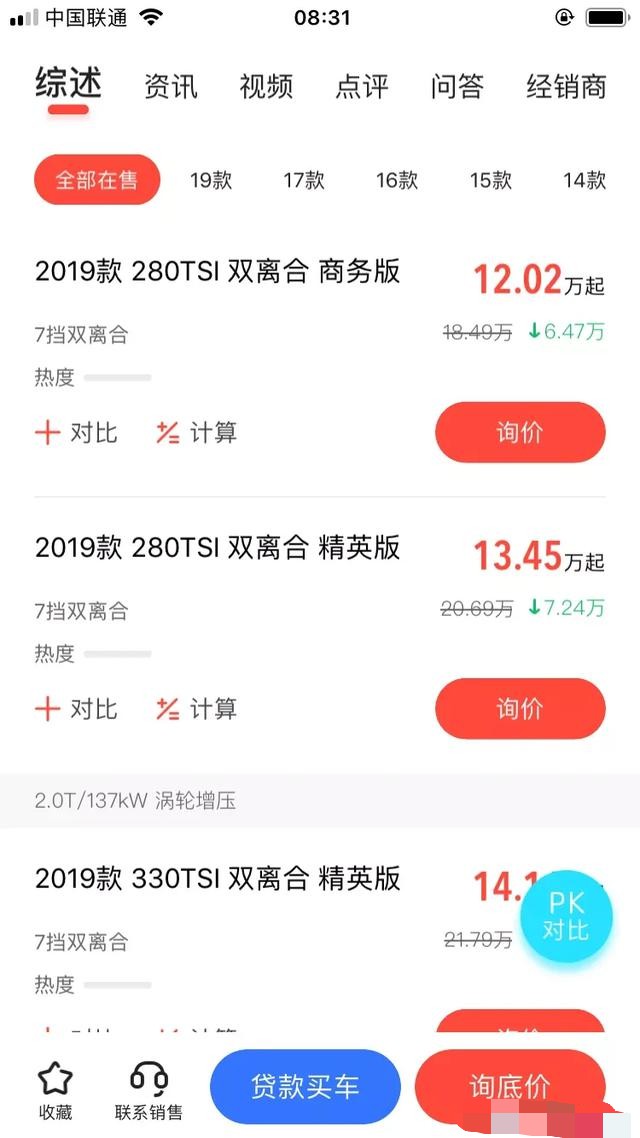This screenshot has width=640, height=1138.
Task: Tap 询价 for 280TSI 商务版
Action: (520, 432)
